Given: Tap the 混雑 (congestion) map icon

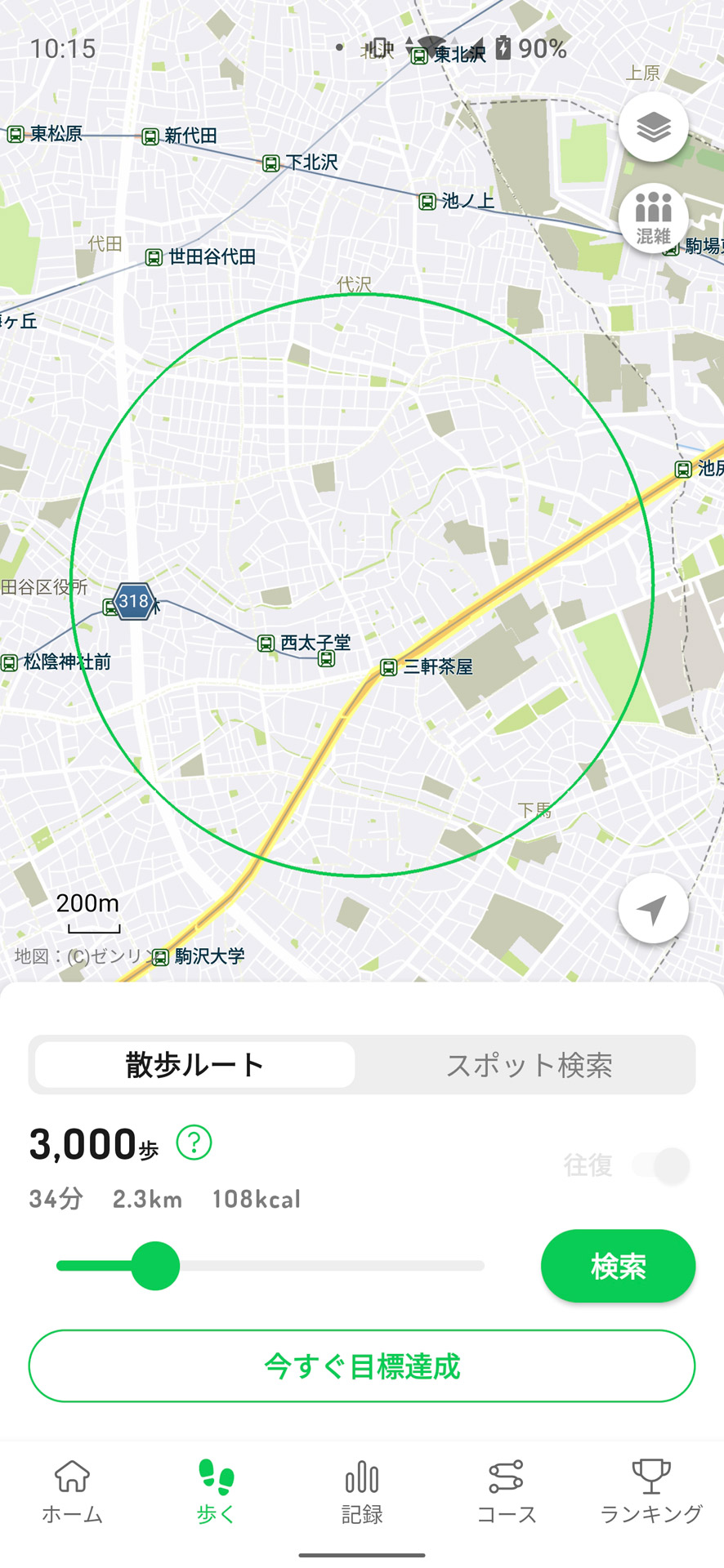Looking at the screenshot, I should point(652,218).
